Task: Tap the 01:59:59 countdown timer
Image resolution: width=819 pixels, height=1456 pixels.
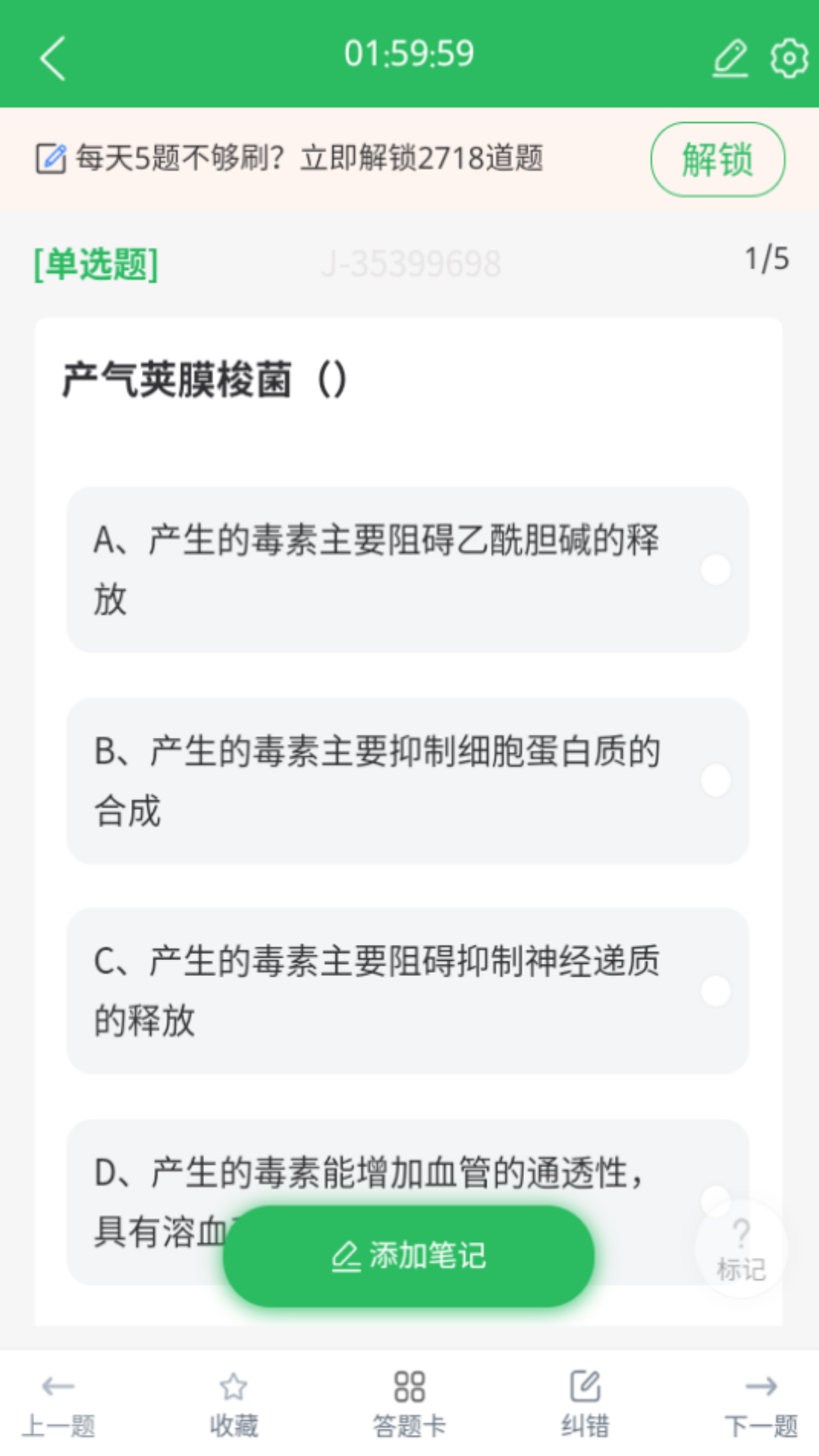Action: coord(409,53)
